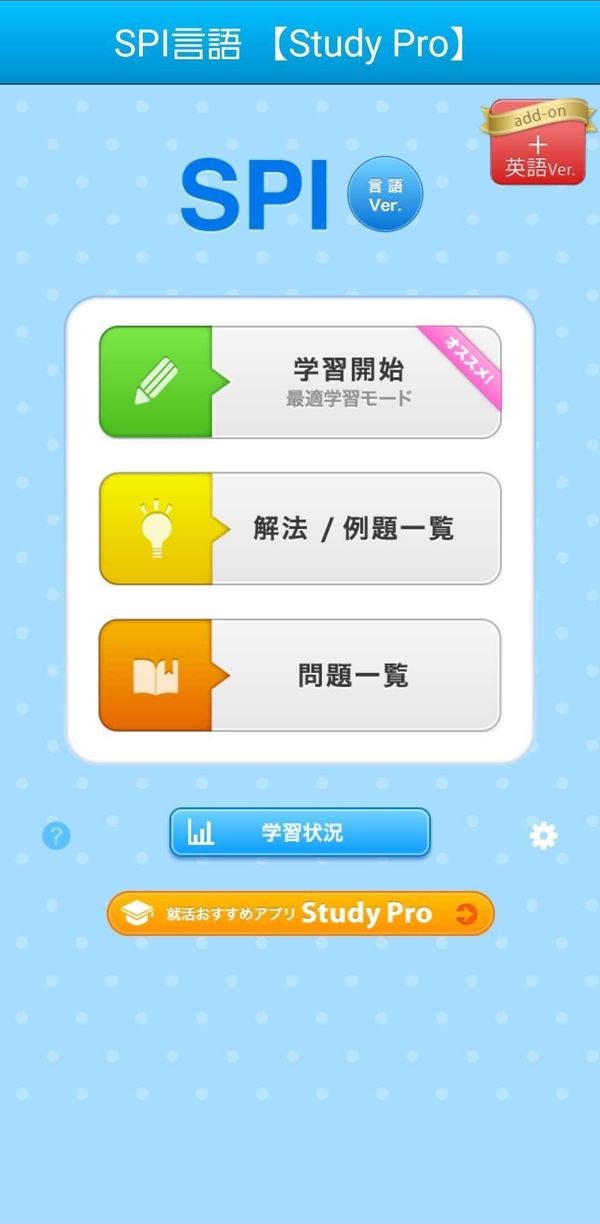Tap the add-on 英語Ver. badge
The image size is (600, 1224).
tap(537, 143)
